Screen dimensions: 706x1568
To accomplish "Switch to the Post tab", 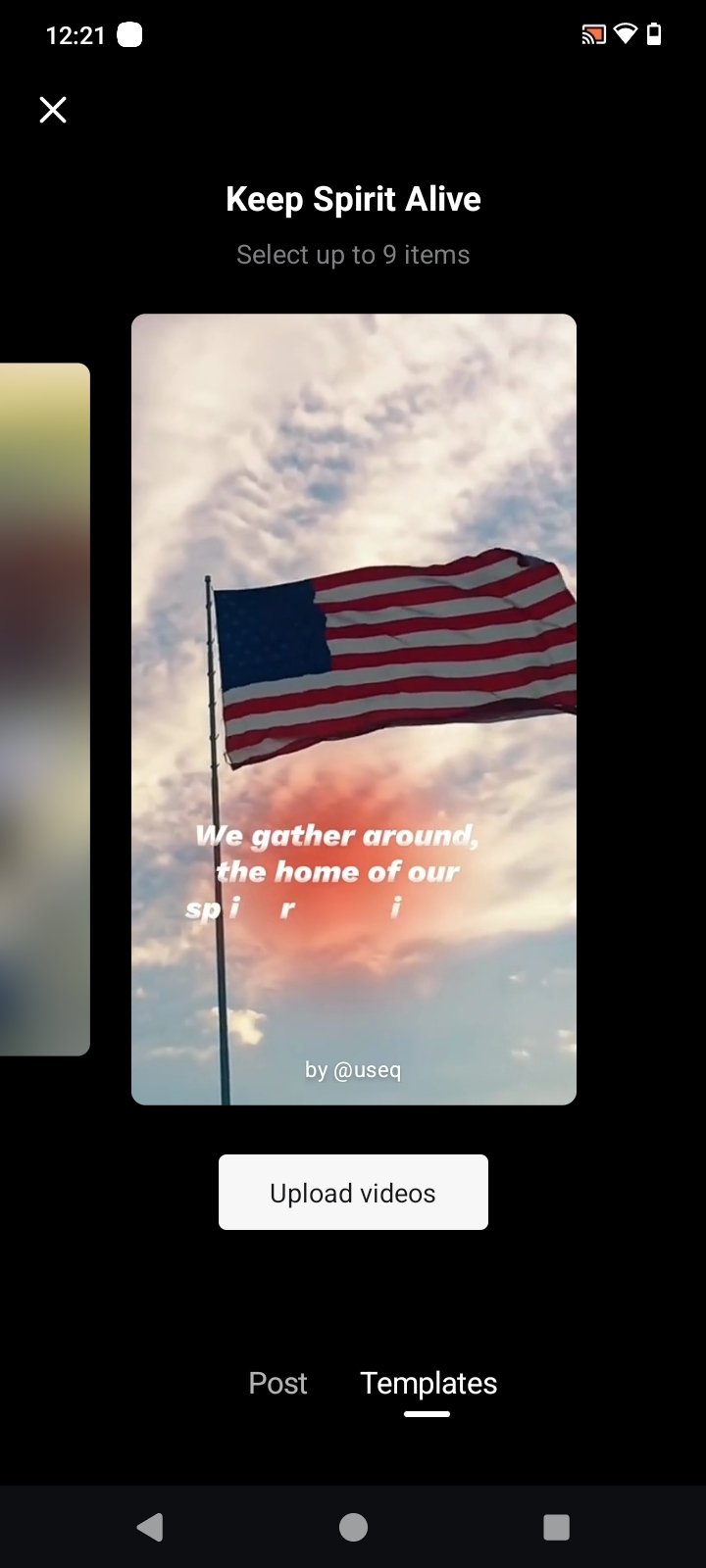I will pos(277,1383).
